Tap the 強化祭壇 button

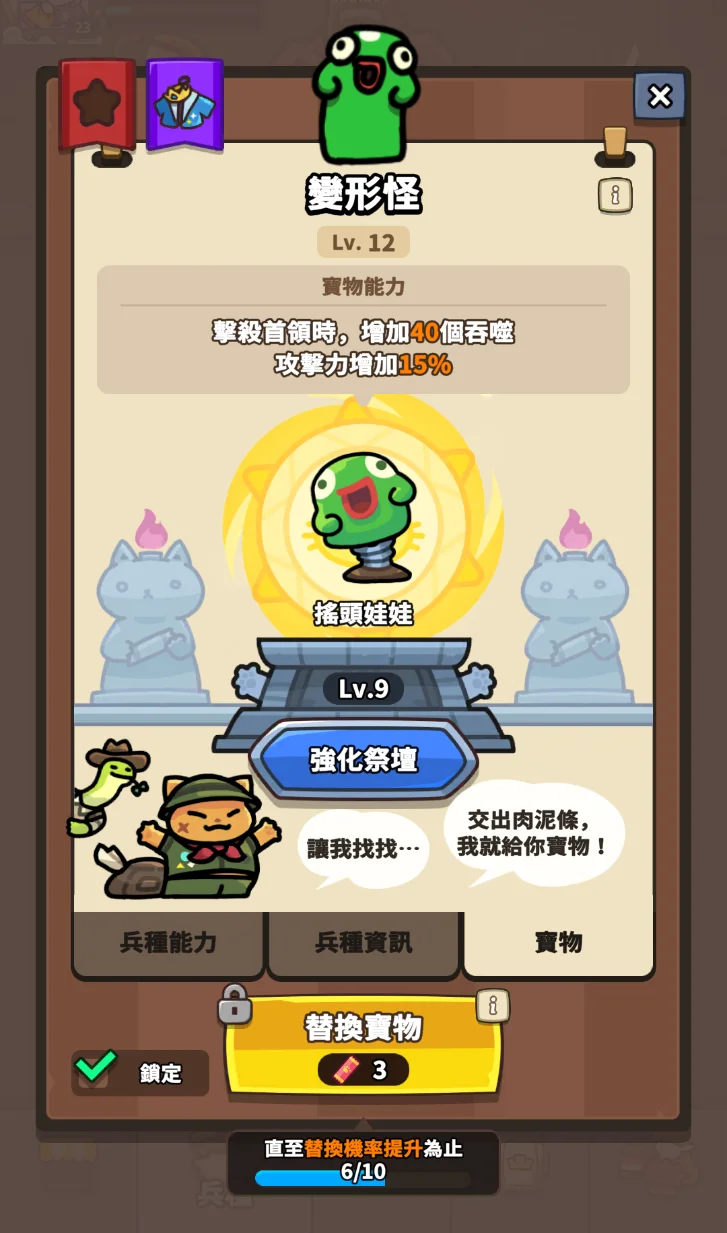363,760
